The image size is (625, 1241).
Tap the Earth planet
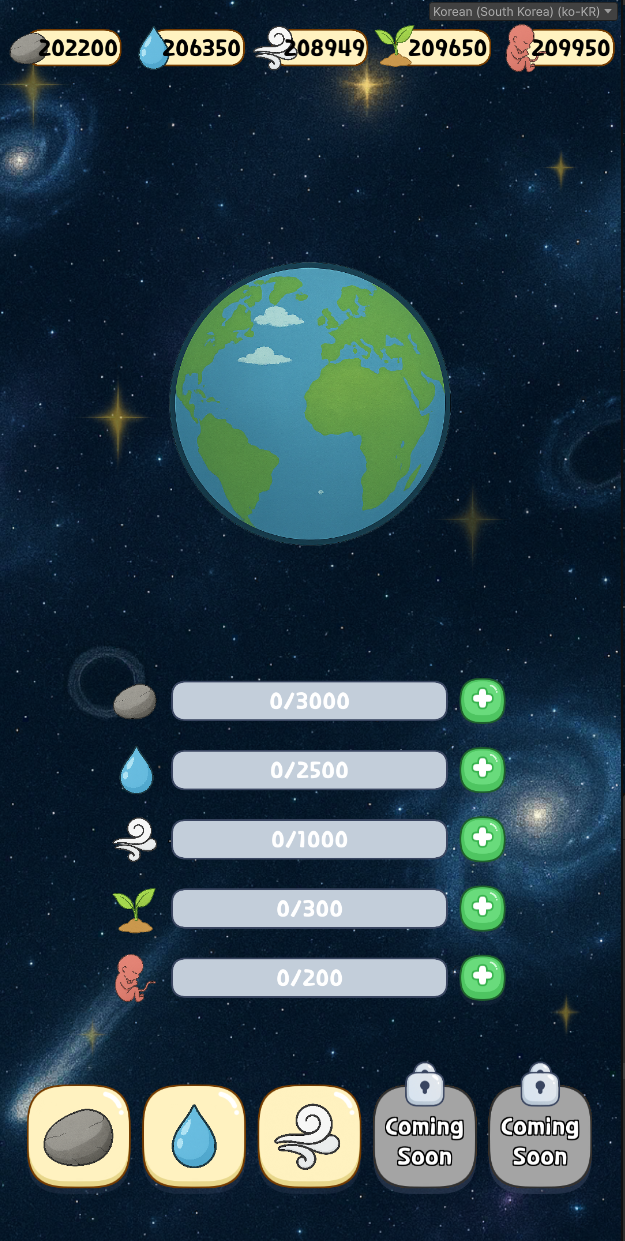click(x=310, y=404)
